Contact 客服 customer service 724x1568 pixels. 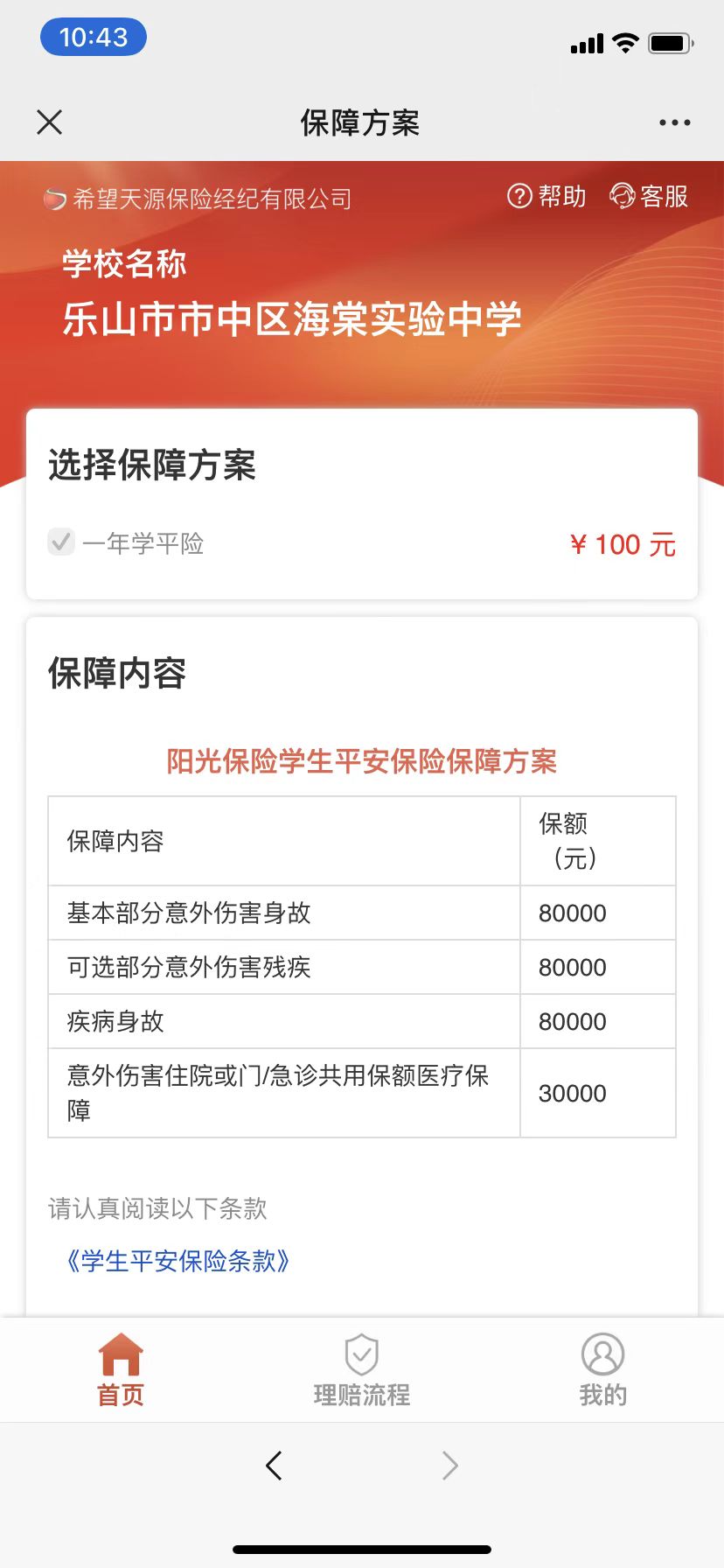click(x=649, y=196)
